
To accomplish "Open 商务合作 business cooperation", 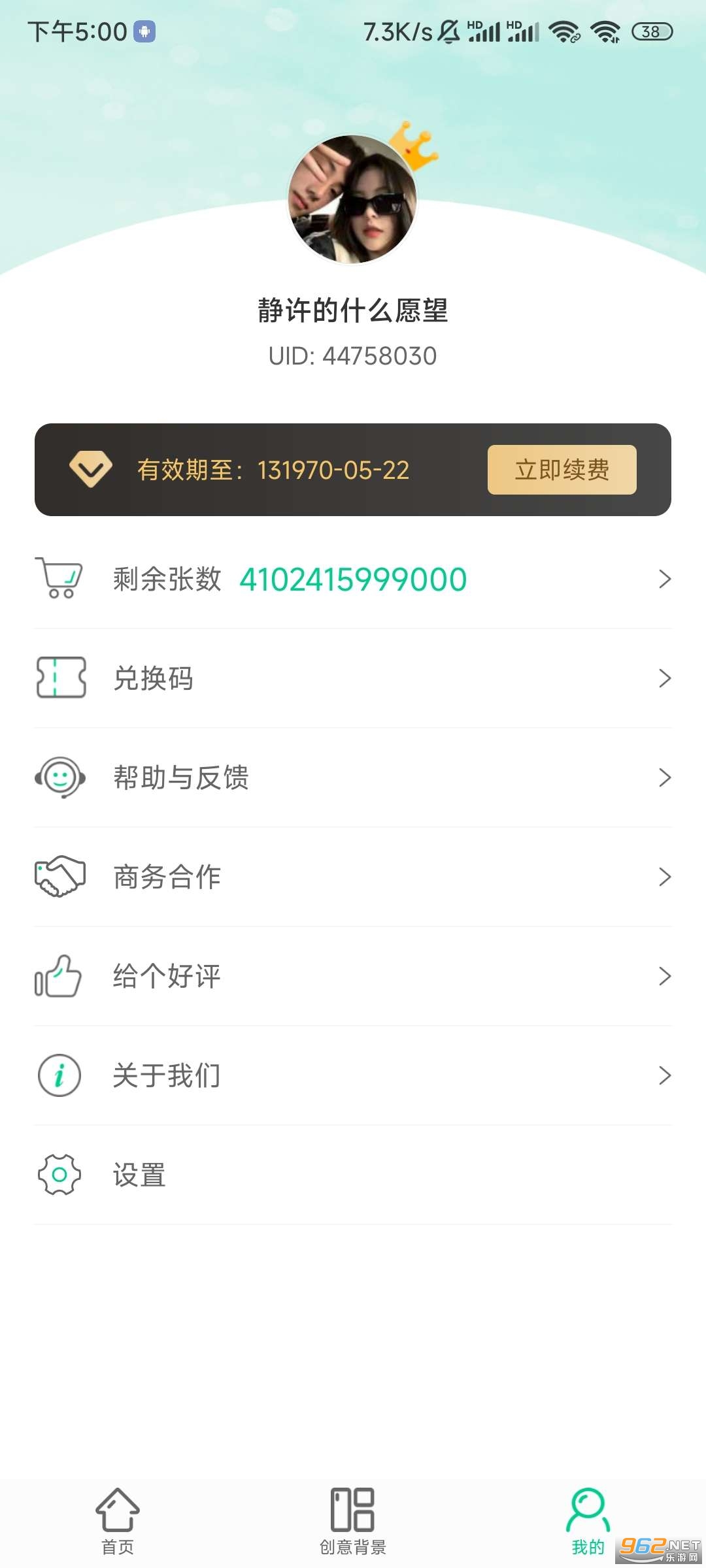I will [x=353, y=877].
